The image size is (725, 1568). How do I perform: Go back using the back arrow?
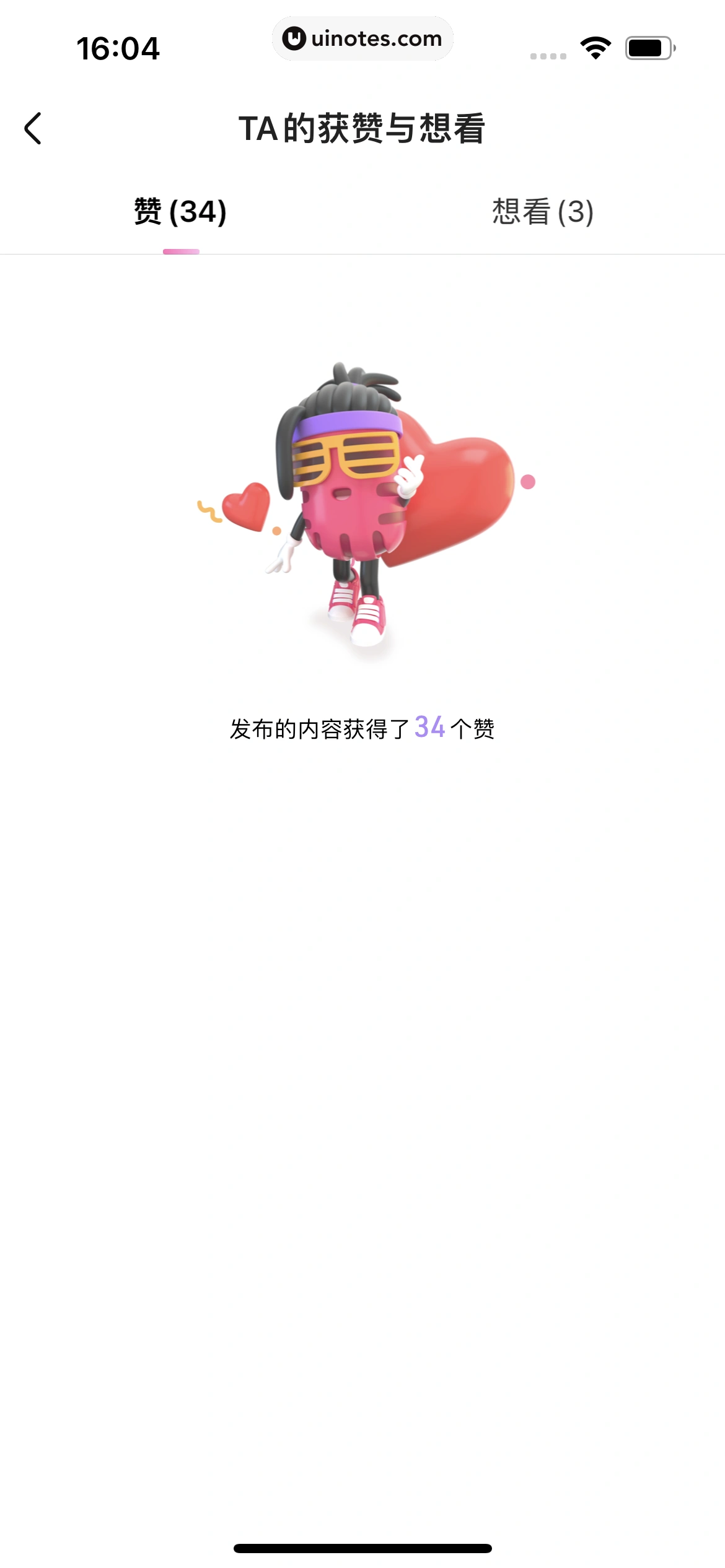(33, 129)
